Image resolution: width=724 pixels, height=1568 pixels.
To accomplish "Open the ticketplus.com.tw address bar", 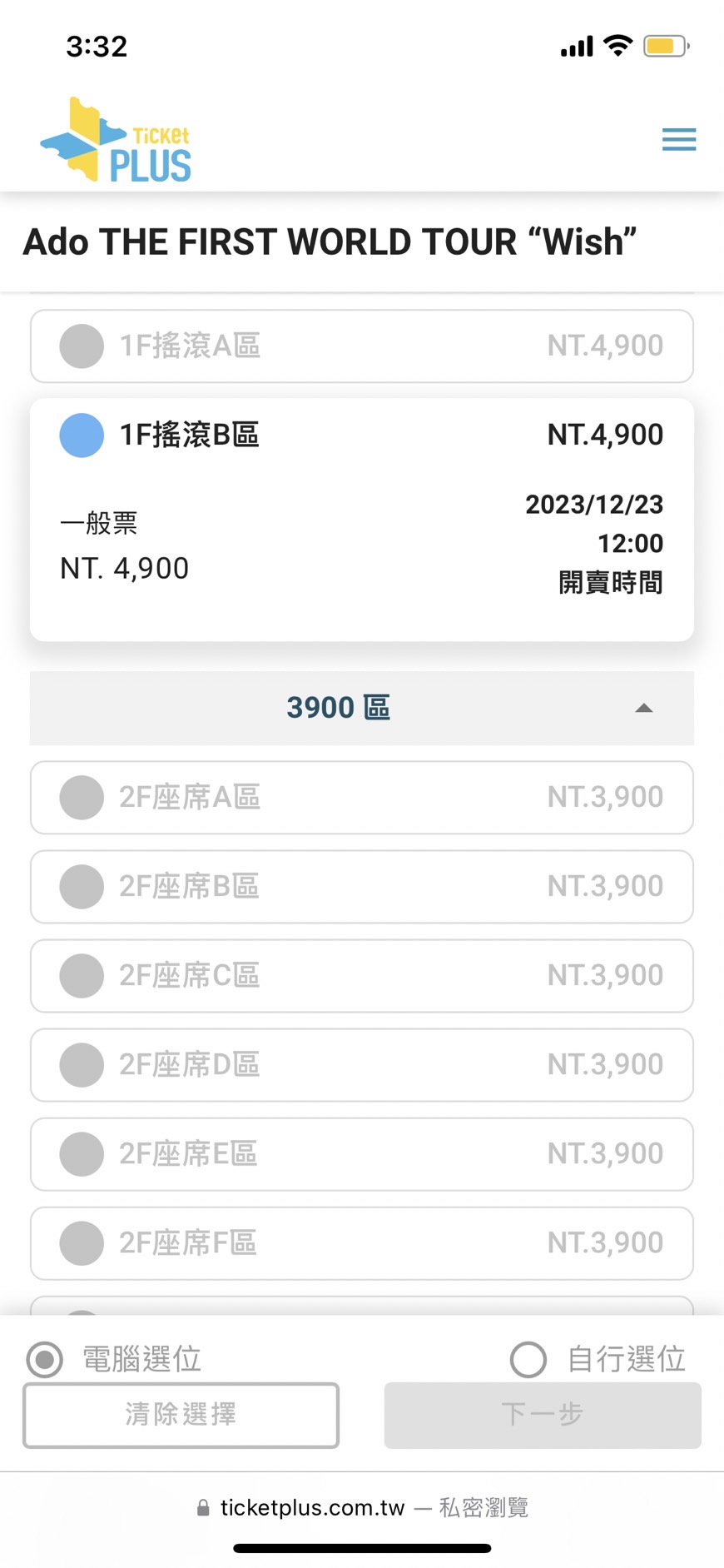I will (x=361, y=1507).
